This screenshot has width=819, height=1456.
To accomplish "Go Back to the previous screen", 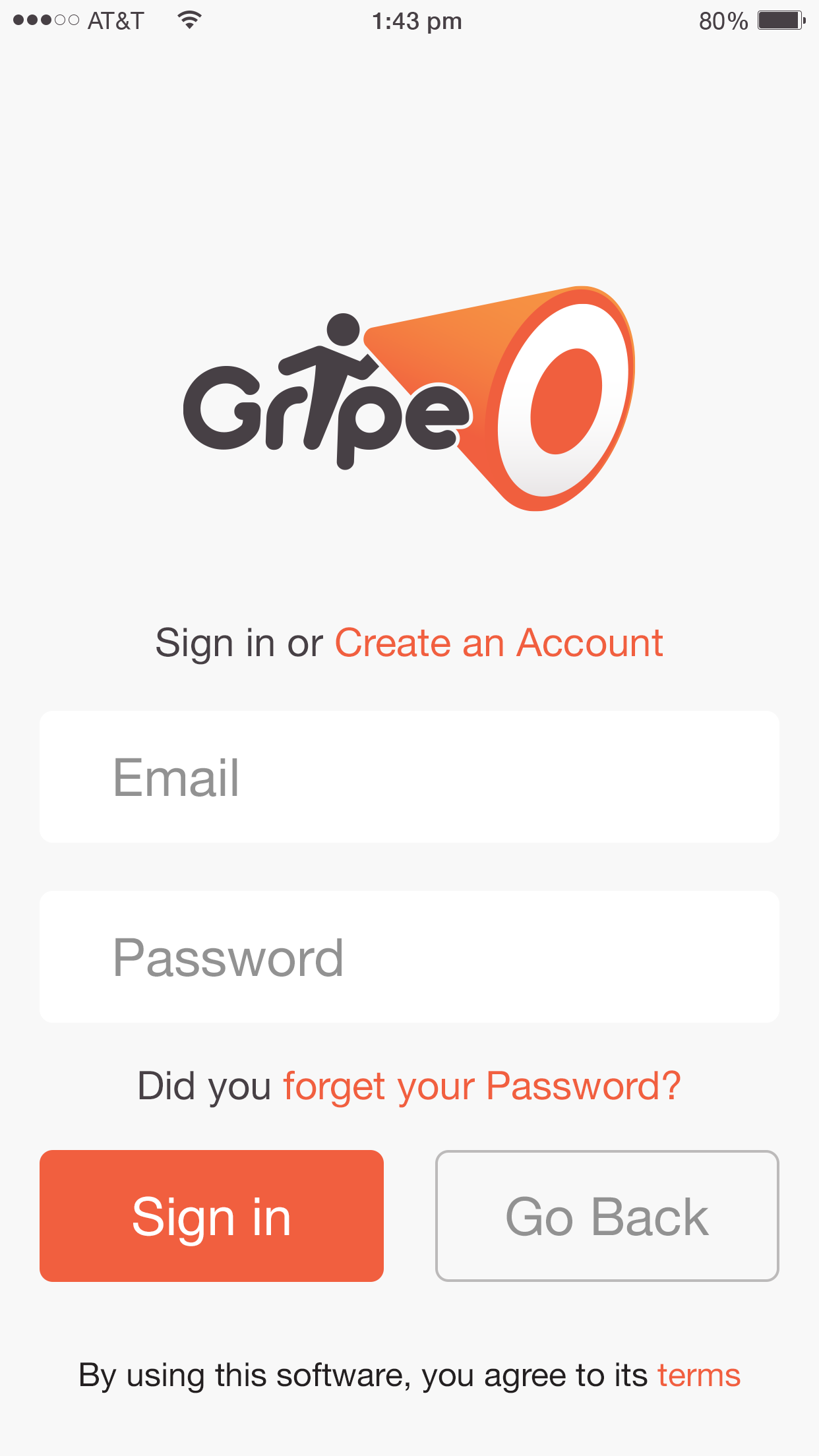I will pyautogui.click(x=607, y=1216).
